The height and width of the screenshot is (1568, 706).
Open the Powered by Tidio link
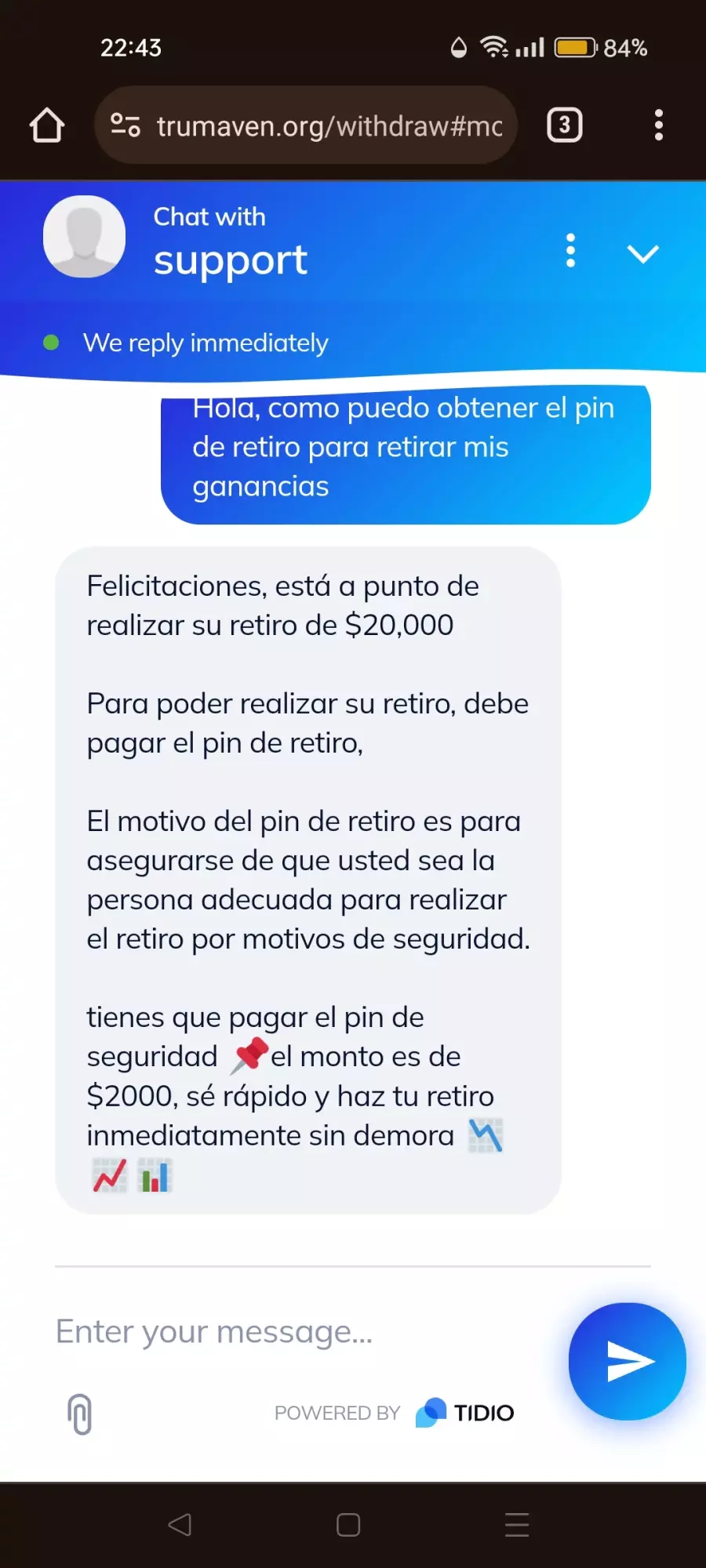pos(394,1413)
